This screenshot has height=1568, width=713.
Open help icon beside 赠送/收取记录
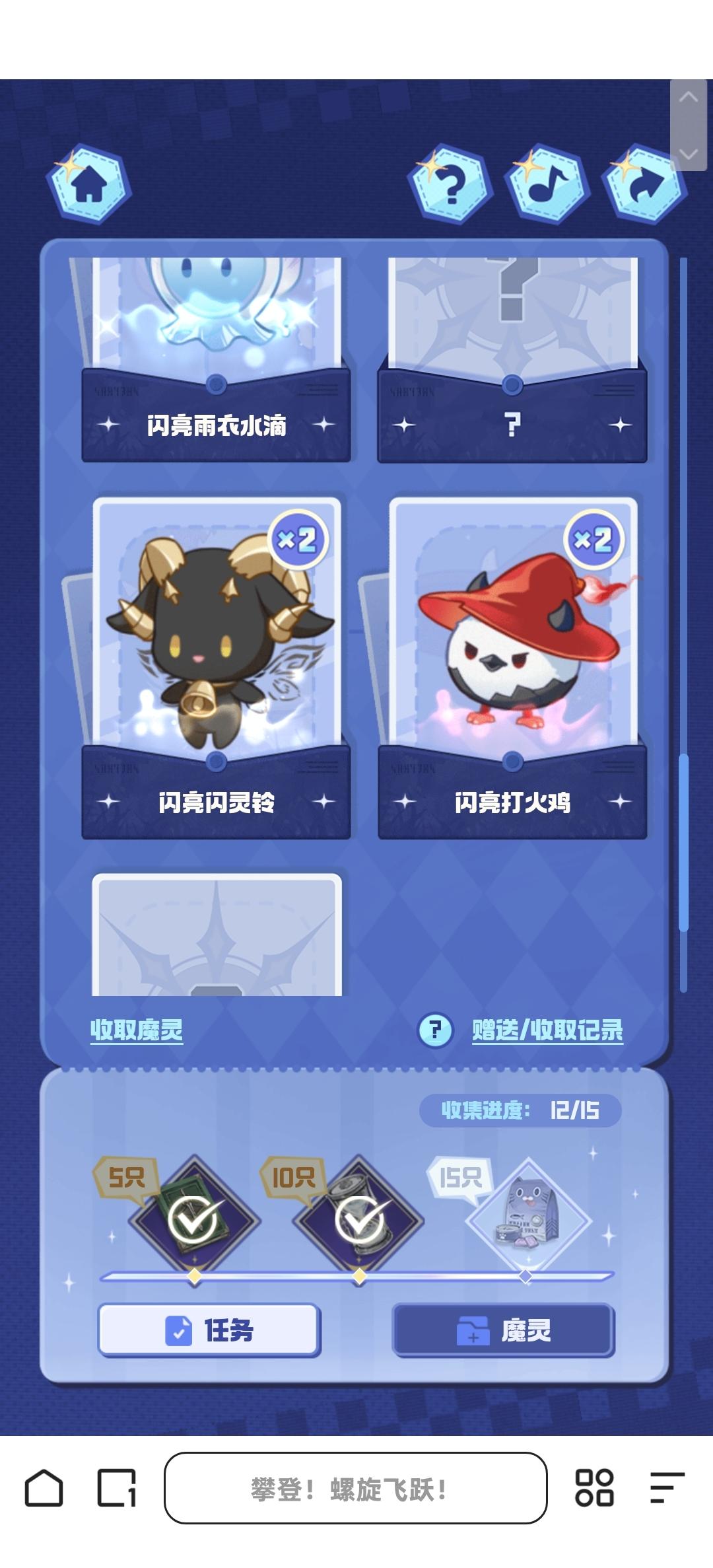click(435, 1030)
